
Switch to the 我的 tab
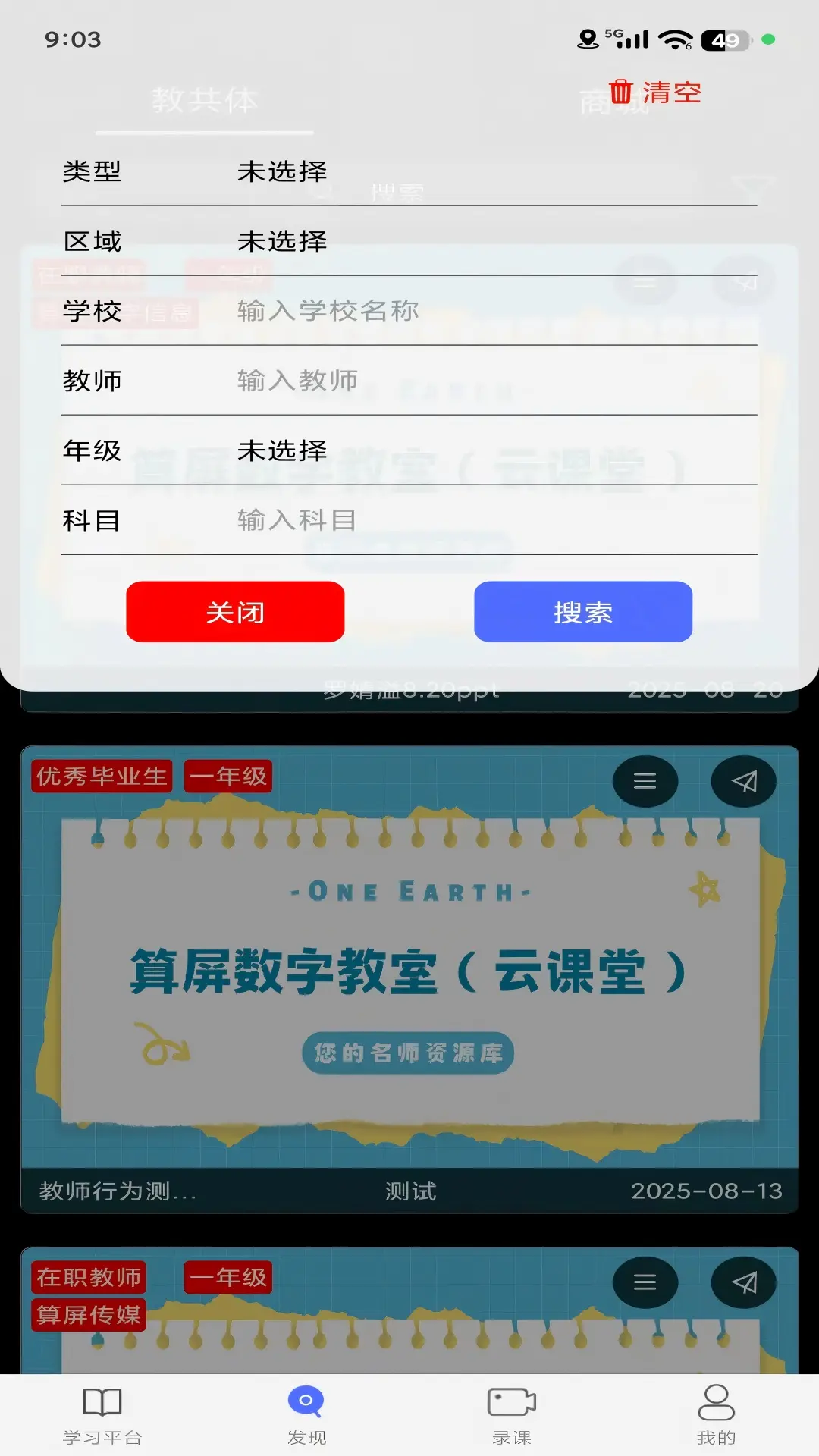click(716, 1414)
